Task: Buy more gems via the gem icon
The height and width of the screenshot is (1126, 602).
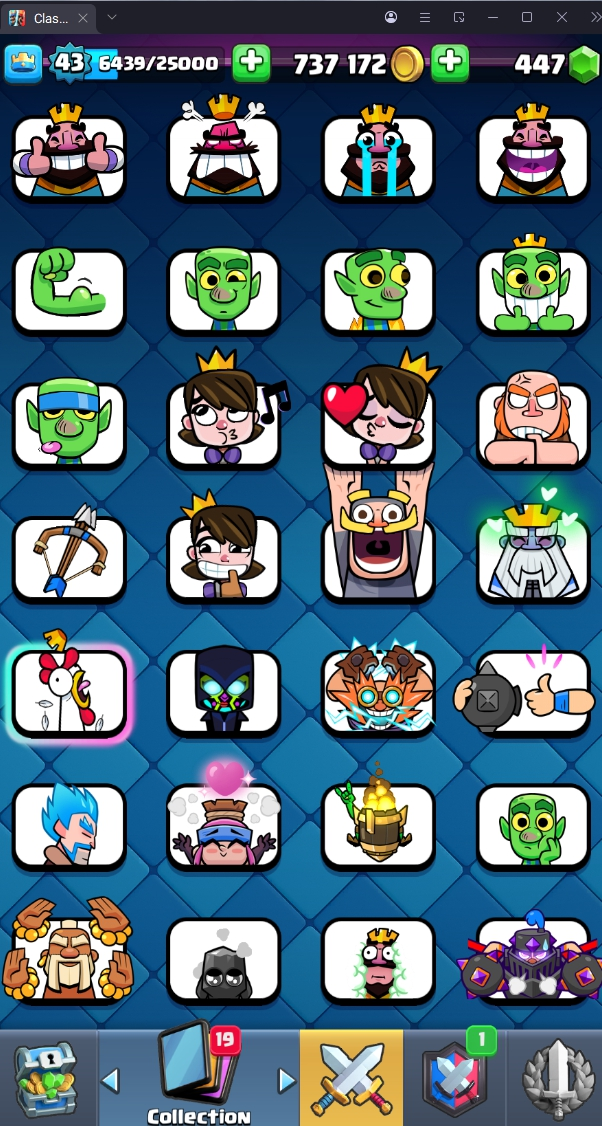Action: tap(583, 64)
